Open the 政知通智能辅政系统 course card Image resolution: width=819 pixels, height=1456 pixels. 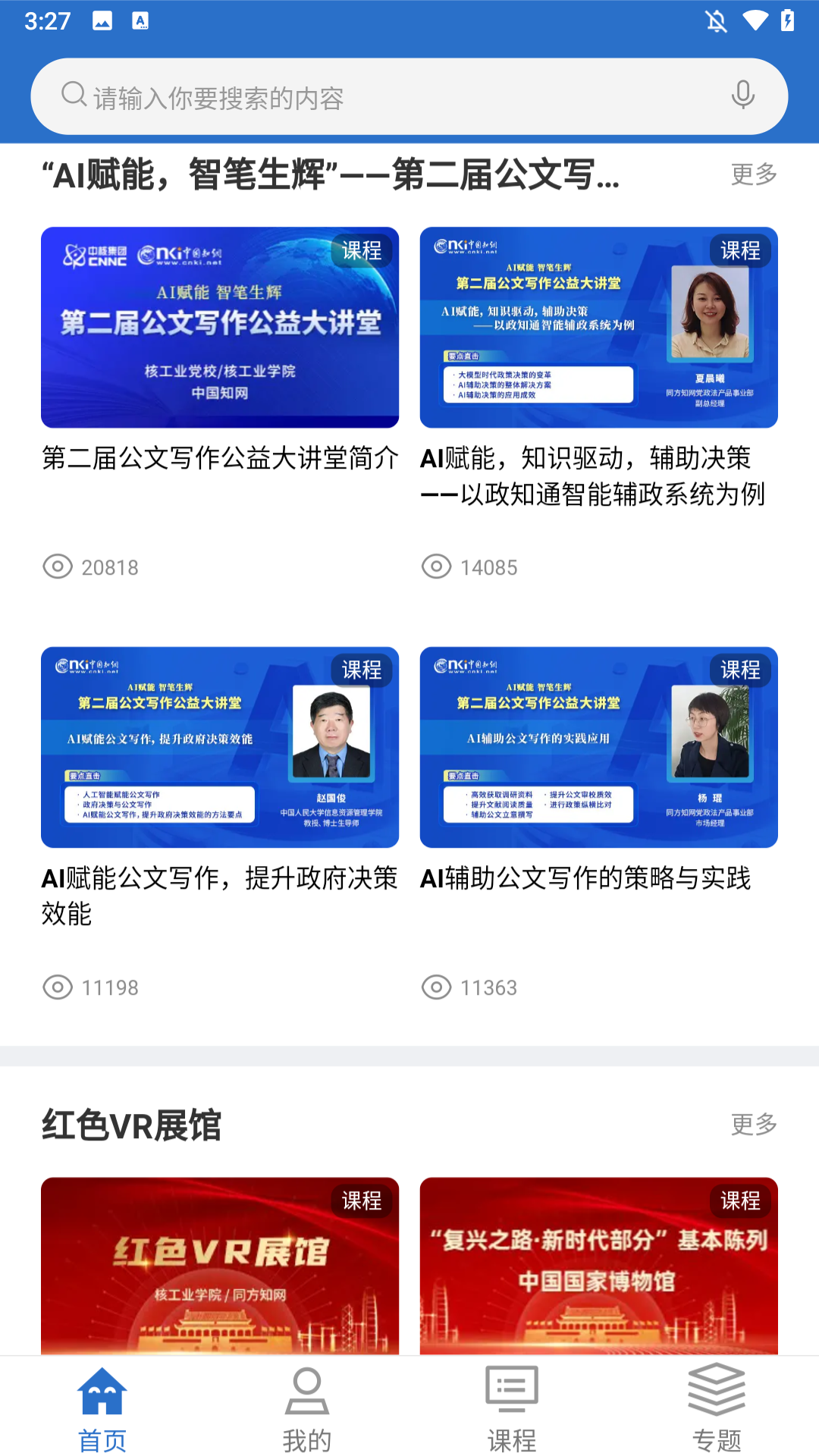tap(598, 328)
